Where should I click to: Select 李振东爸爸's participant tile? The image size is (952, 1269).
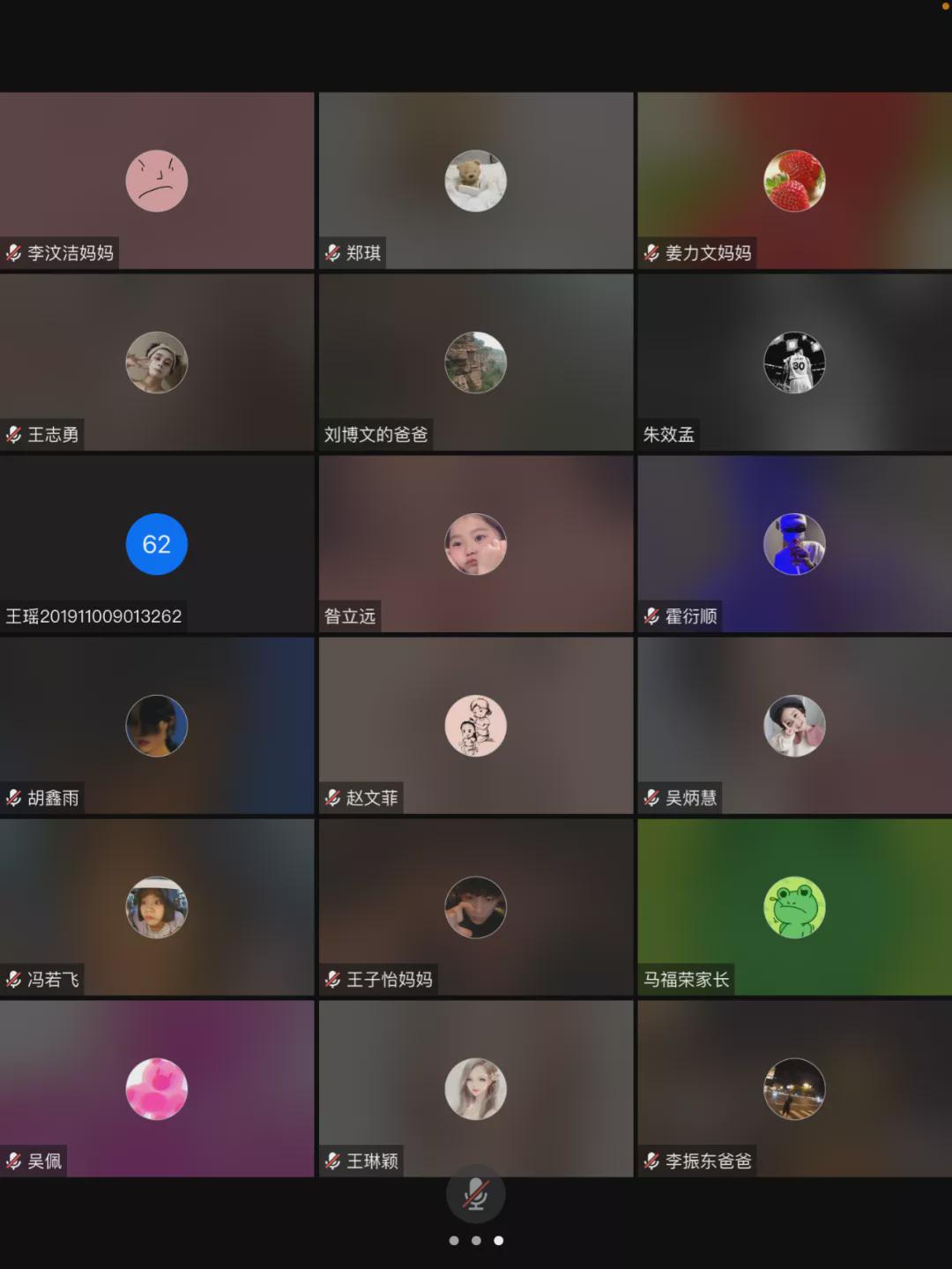coord(793,1089)
